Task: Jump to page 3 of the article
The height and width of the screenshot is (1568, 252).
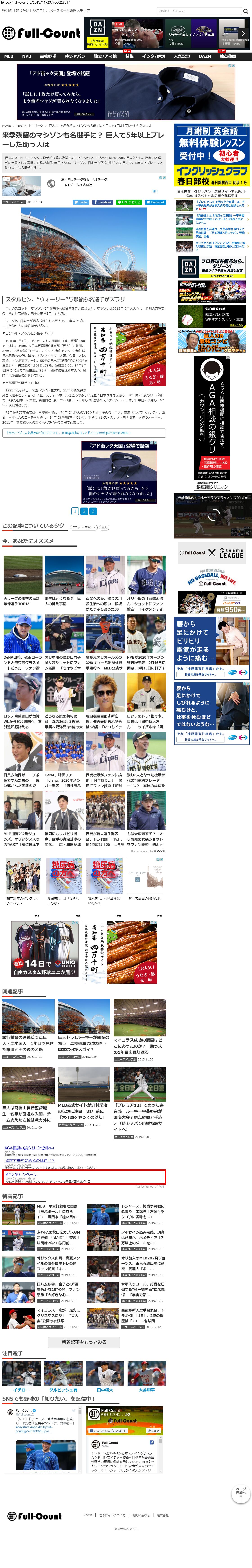Action: click(x=93, y=511)
